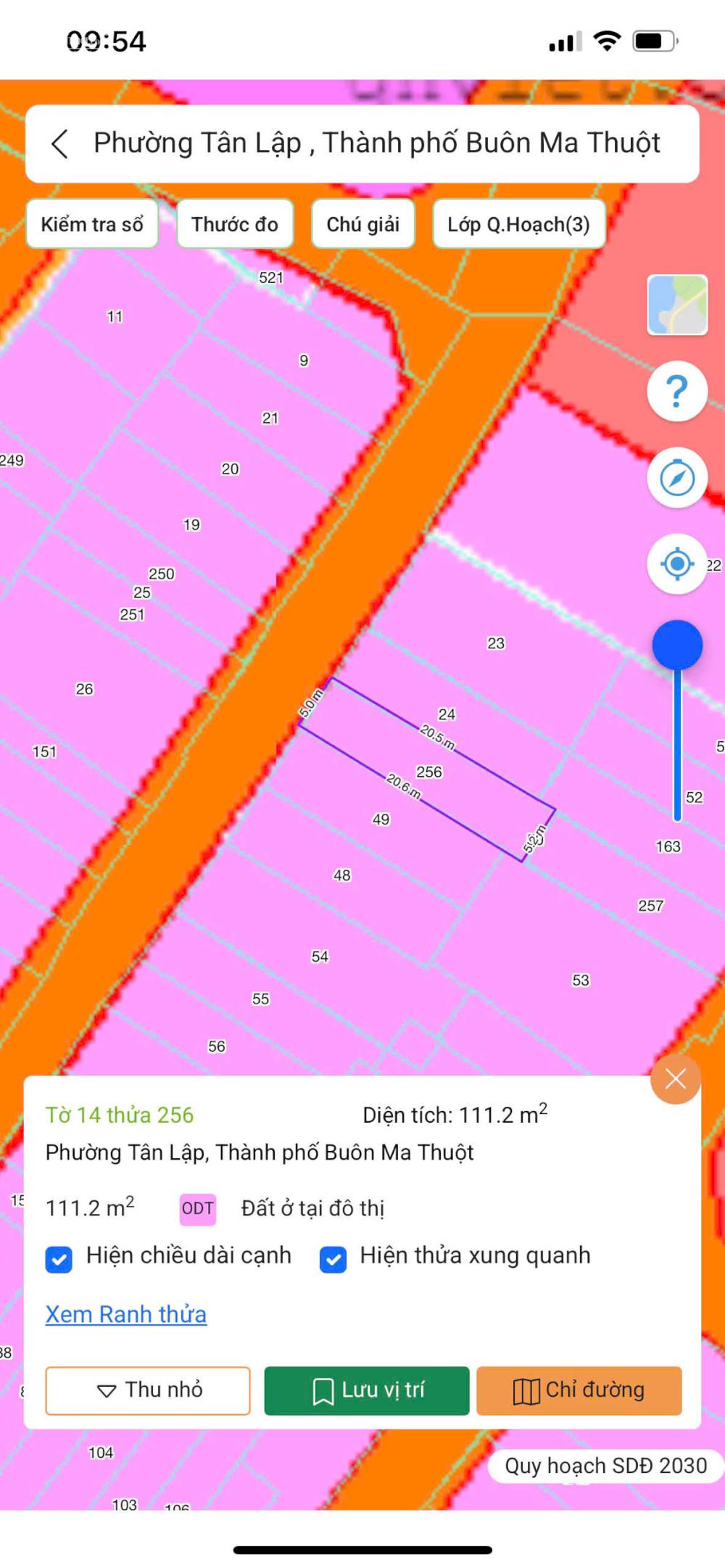This screenshot has height=1568, width=725.
Task: Go back using the arrow icon
Action: pos(60,144)
